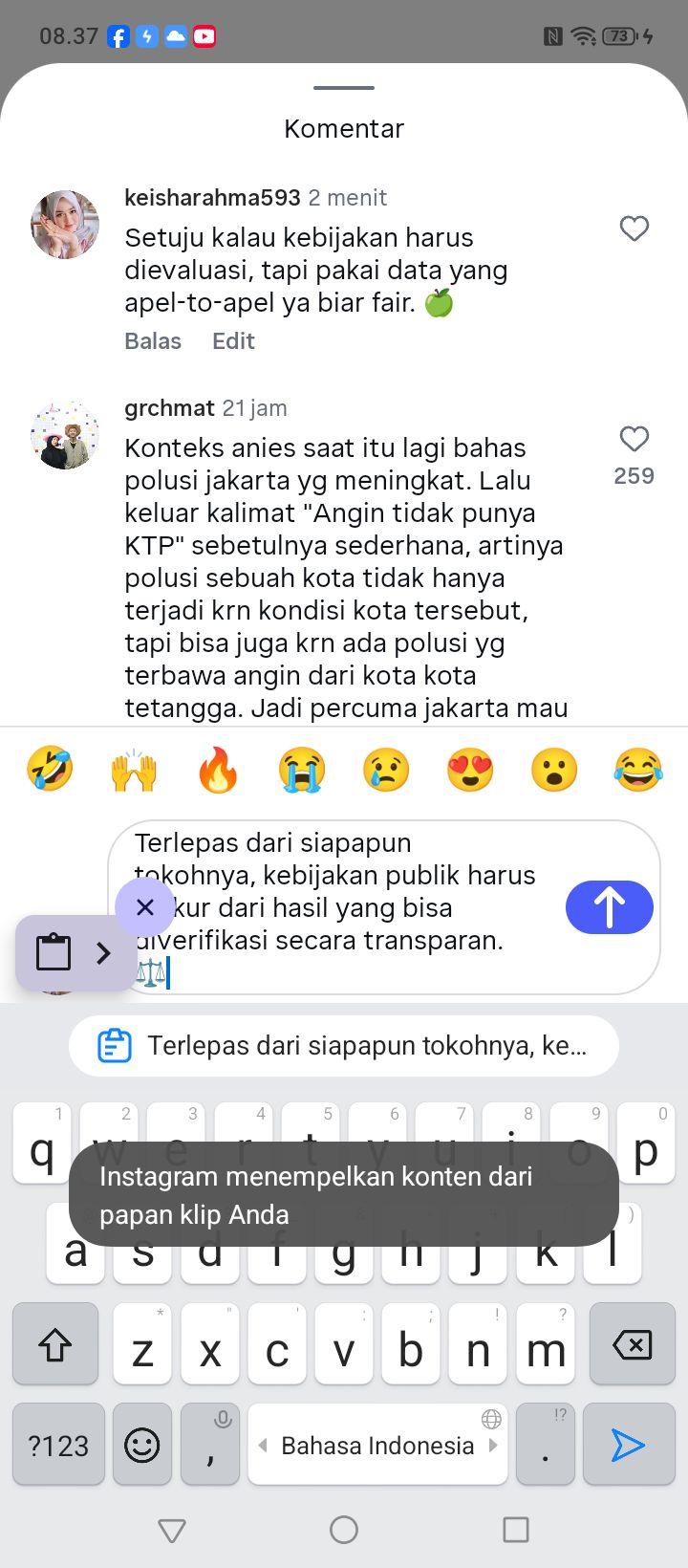
Task: Switch keyboard to ?123 symbols
Action: (58, 1445)
